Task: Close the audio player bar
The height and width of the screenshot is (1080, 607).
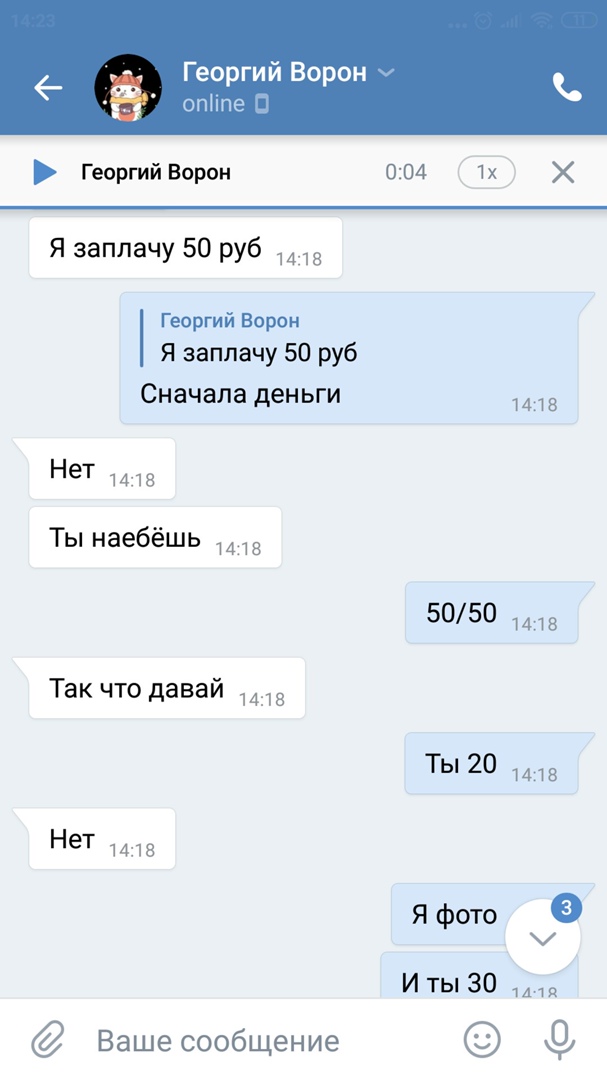Action: (x=563, y=172)
